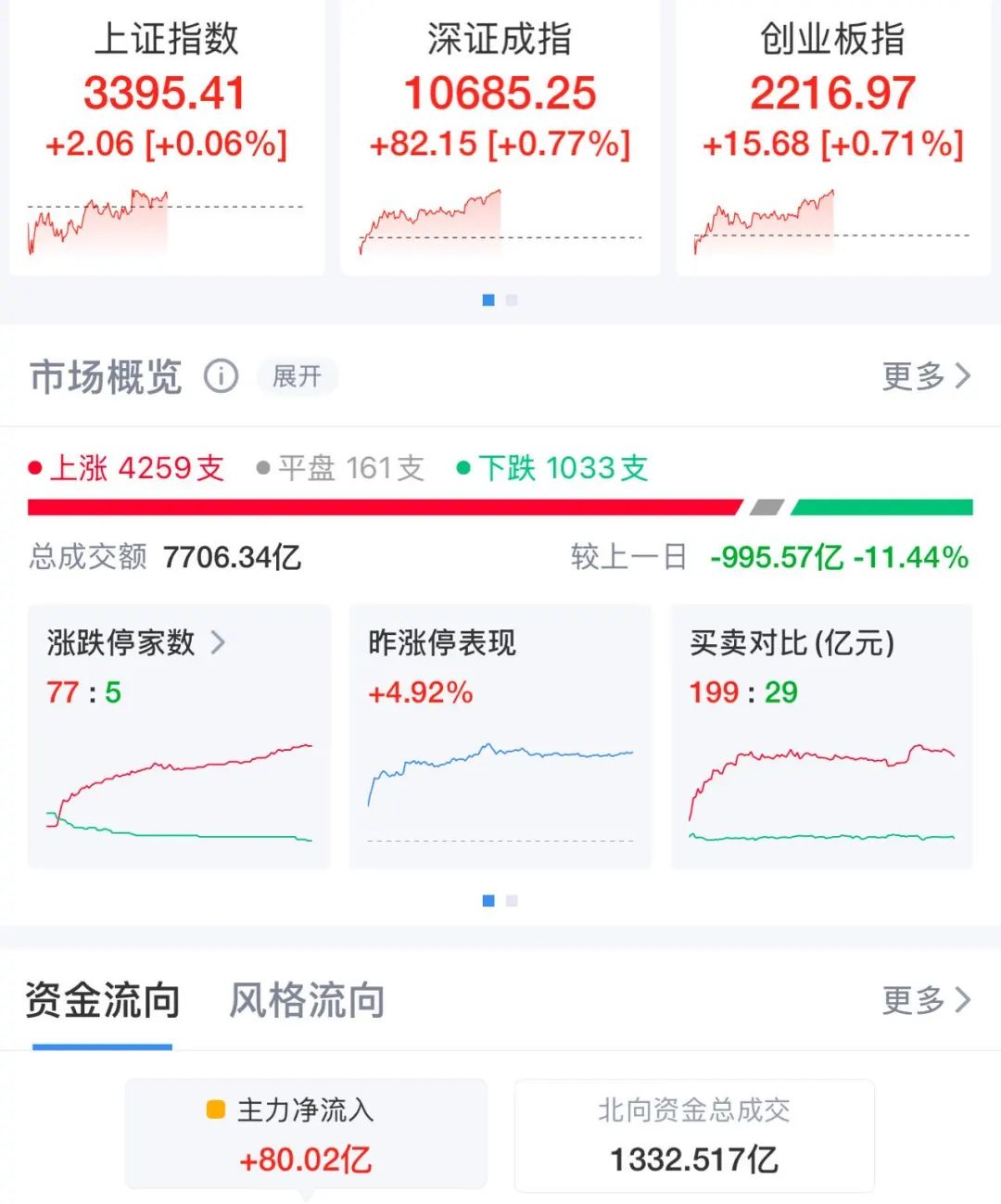View 涨跌停家数 details card
This screenshot has height=1204, width=1001.
179,736
